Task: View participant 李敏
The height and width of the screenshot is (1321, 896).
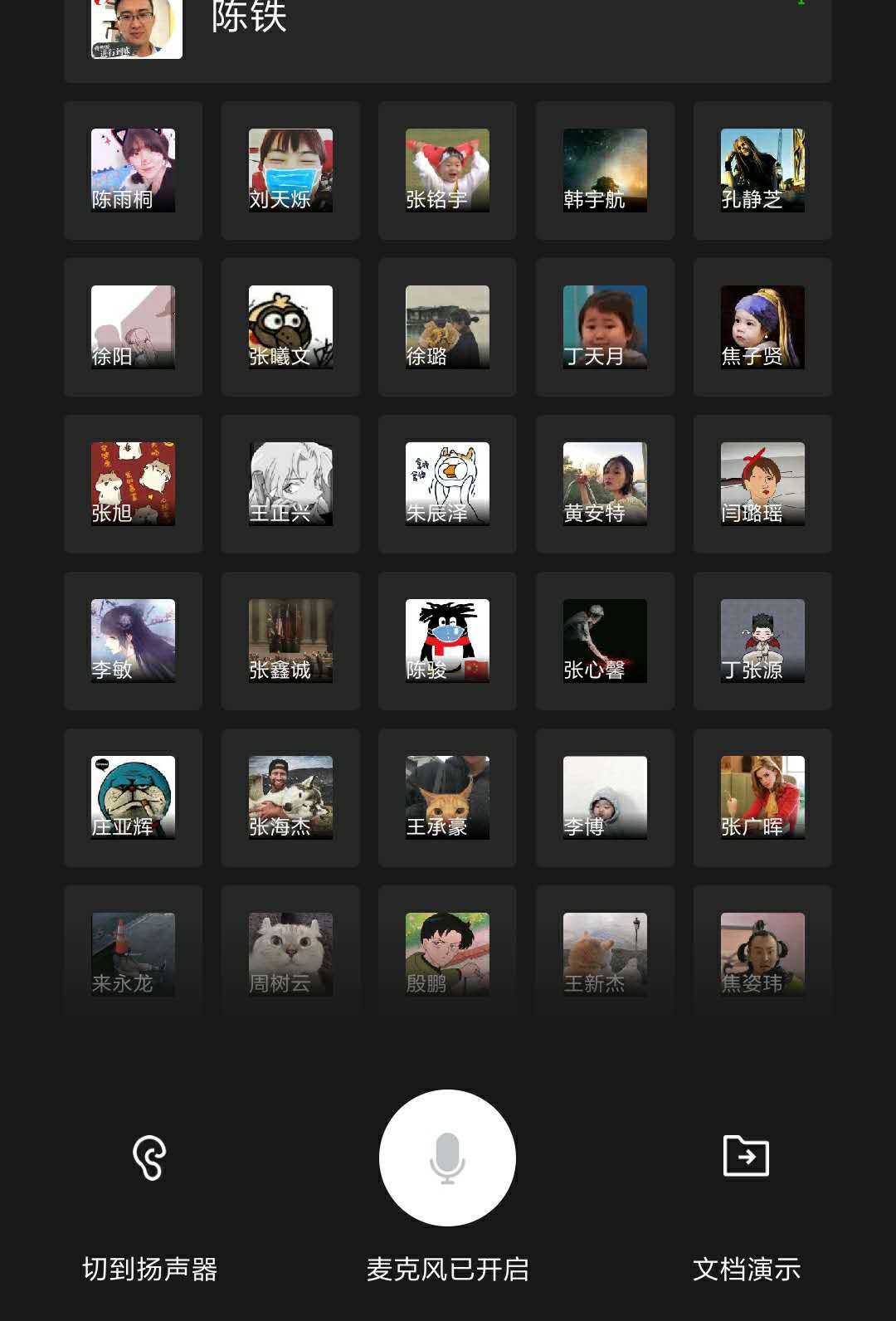Action: coord(133,641)
